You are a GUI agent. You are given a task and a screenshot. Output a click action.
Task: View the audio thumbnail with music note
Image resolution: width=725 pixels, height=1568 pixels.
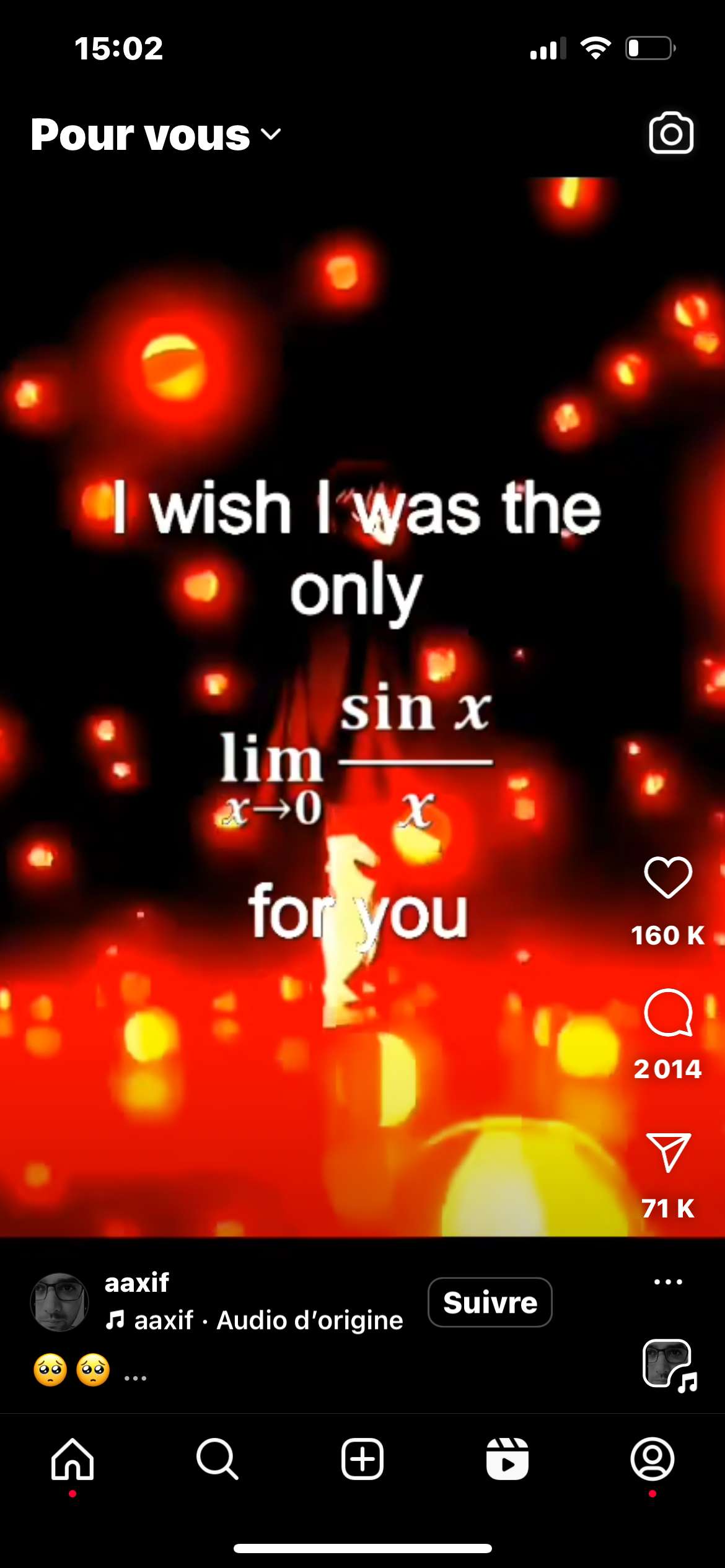point(670,1365)
